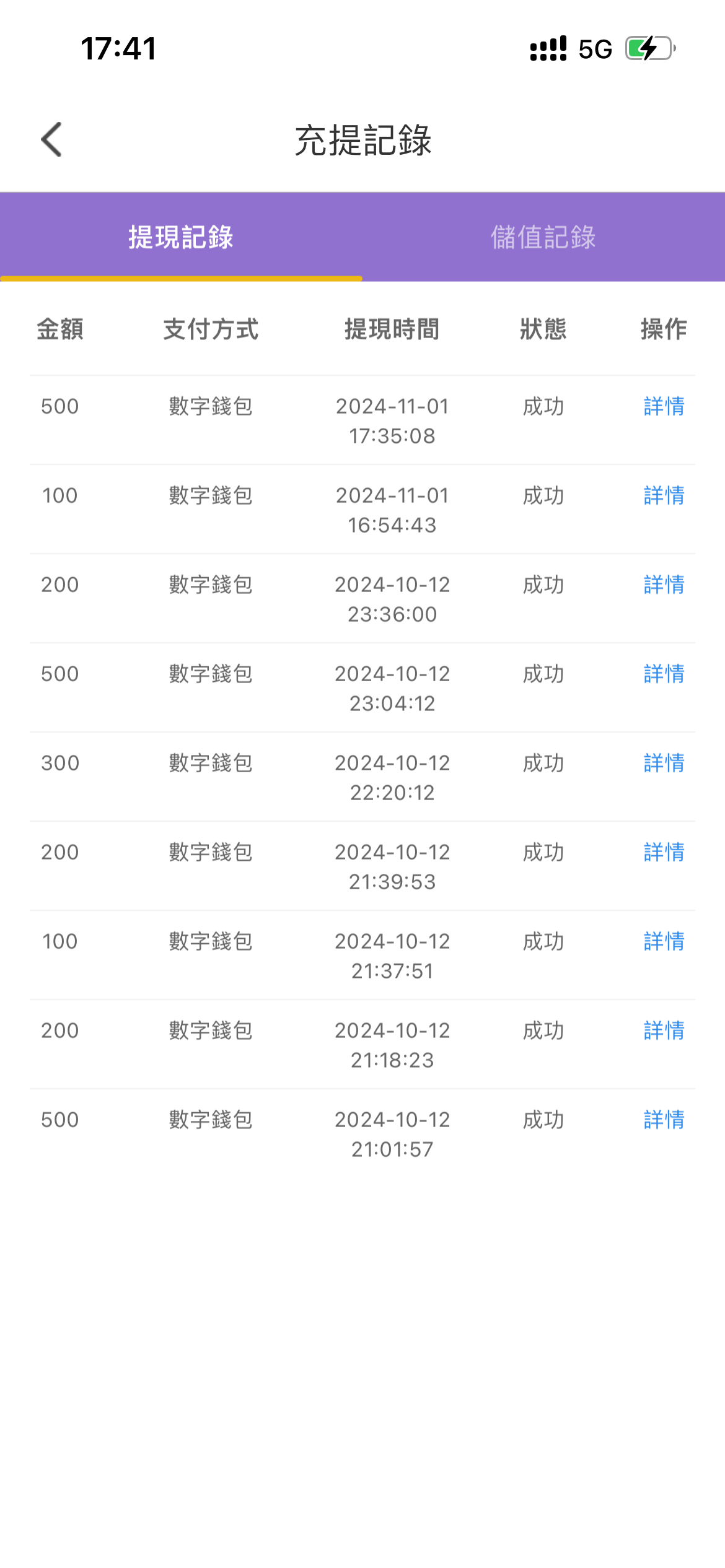The width and height of the screenshot is (725, 1568).
Task: View 詳情 for the 21:37:51 withdrawal
Action: coord(664,942)
